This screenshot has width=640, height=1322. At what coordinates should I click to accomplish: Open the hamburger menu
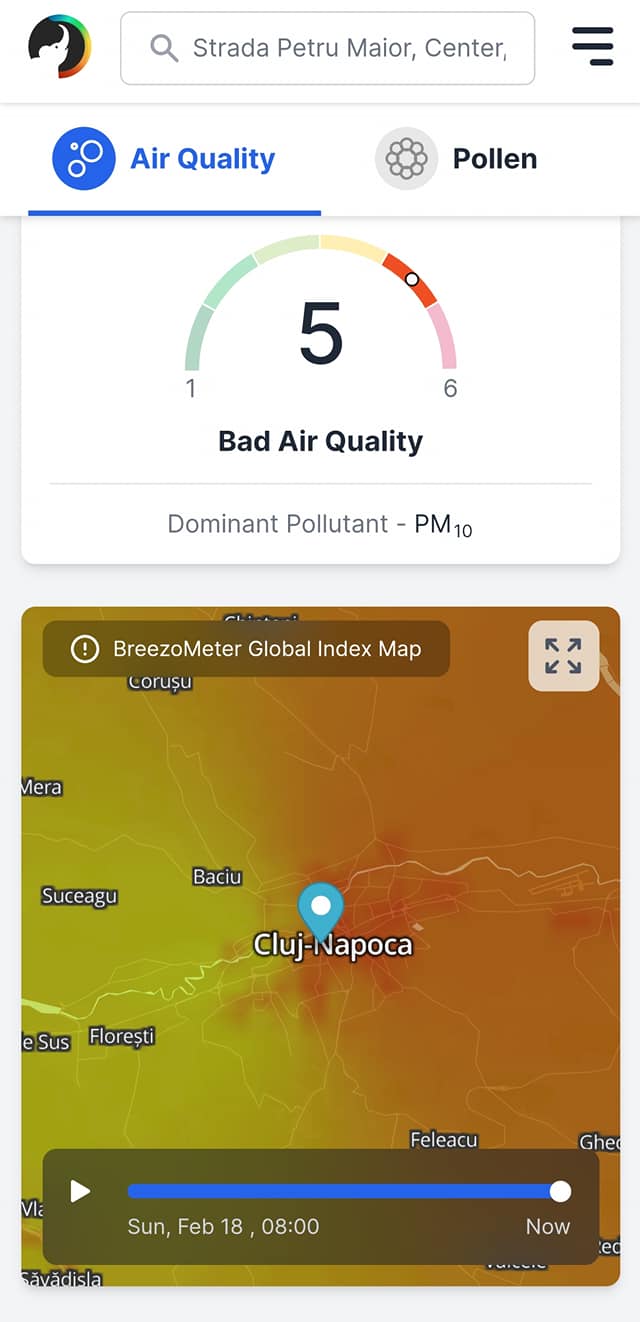592,46
